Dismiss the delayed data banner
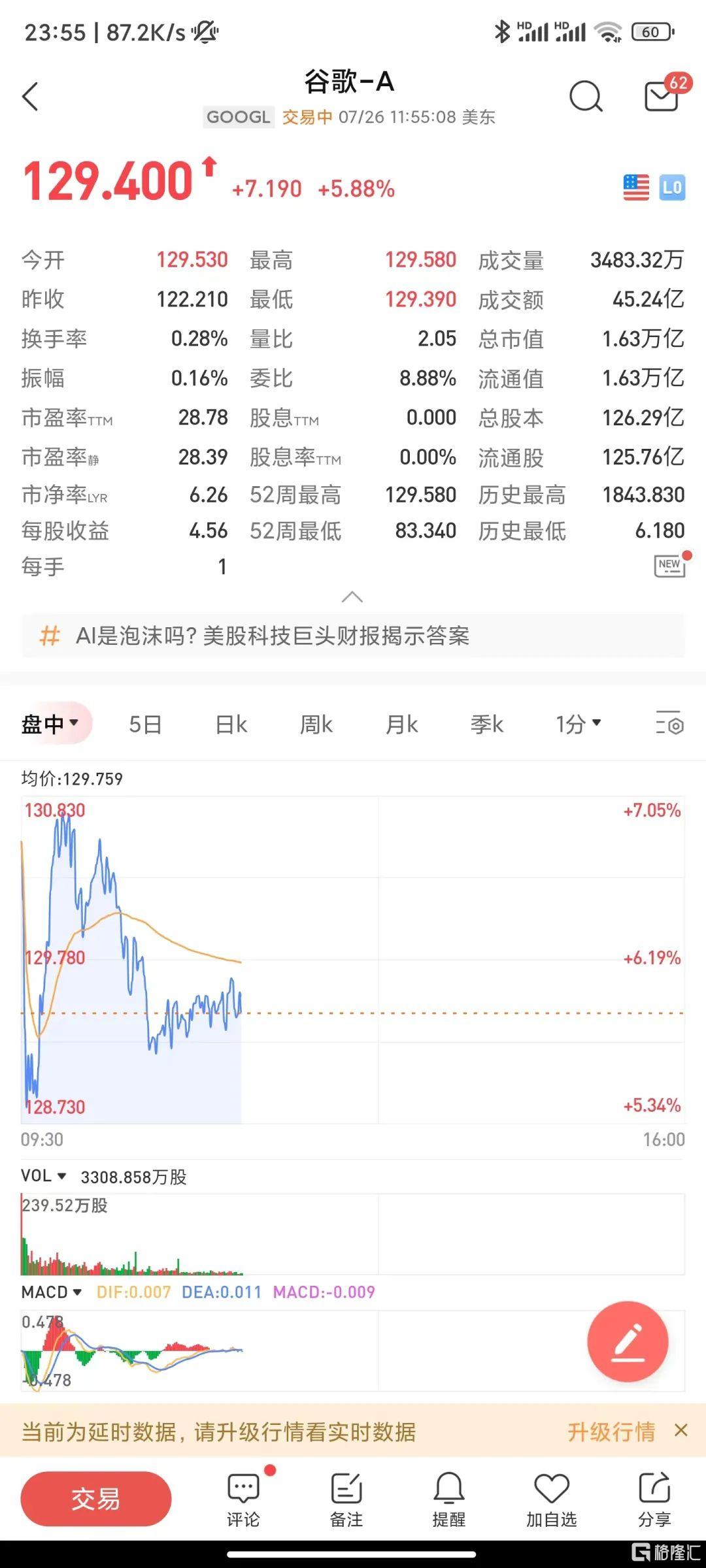 coord(681,1431)
